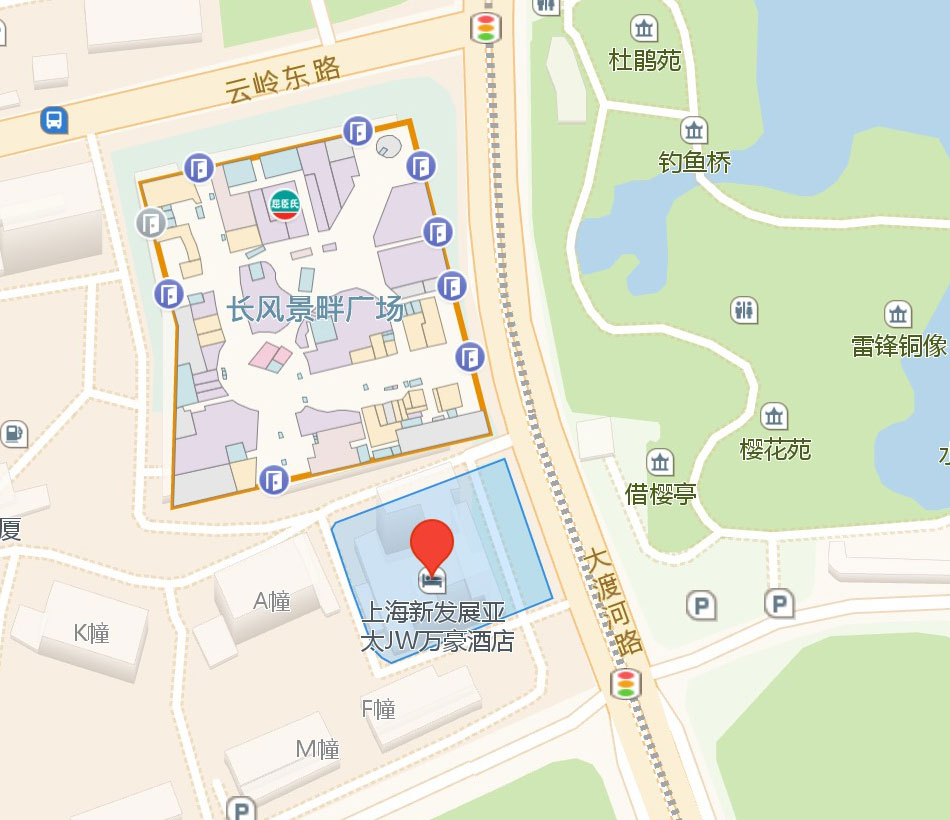Viewport: 950px width, 820px height.
Task: Tap the 雷锋铜像 landmark marker
Action: [898, 314]
